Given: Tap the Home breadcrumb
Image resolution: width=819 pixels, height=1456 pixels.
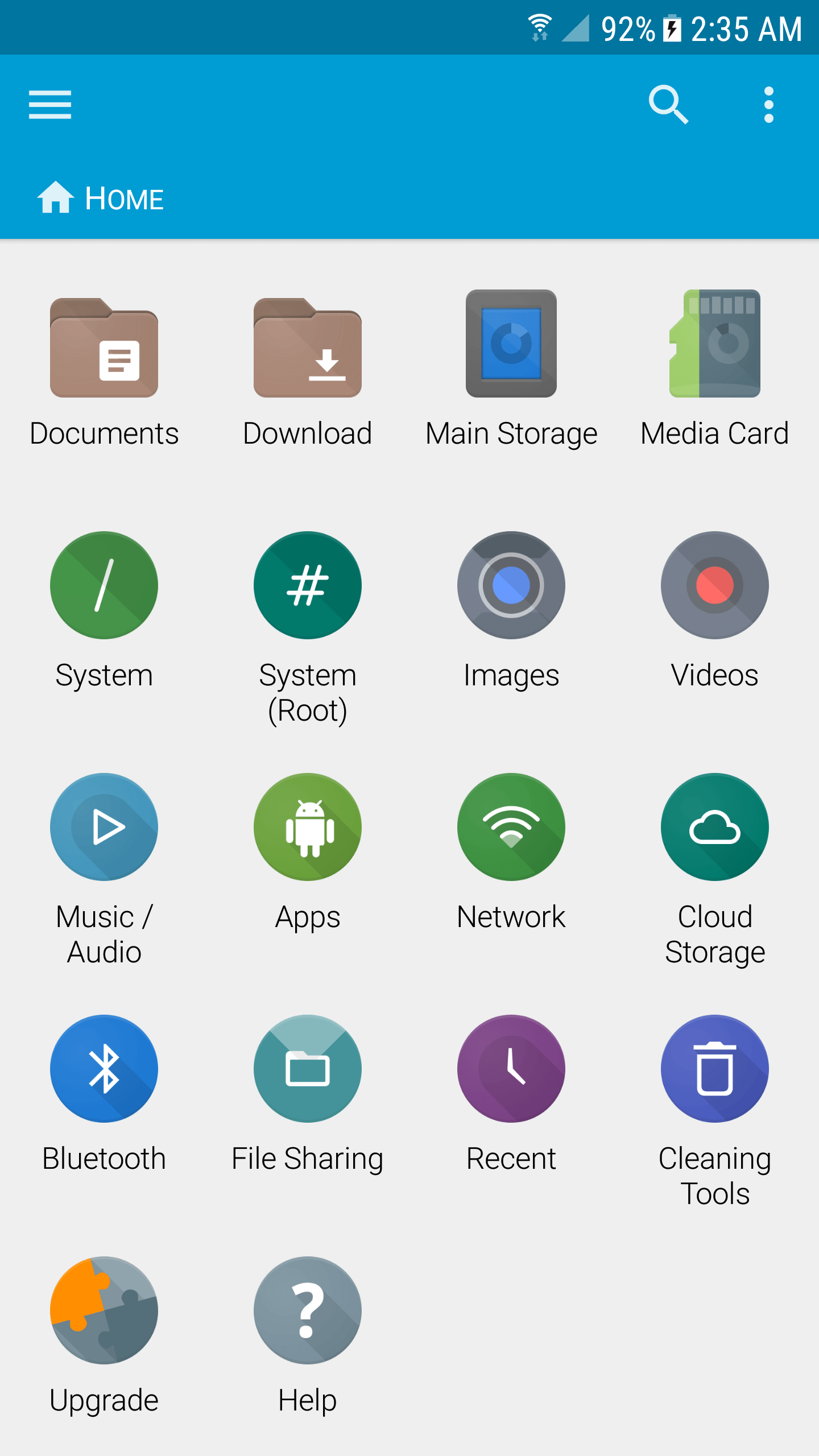Looking at the screenshot, I should click(x=101, y=198).
